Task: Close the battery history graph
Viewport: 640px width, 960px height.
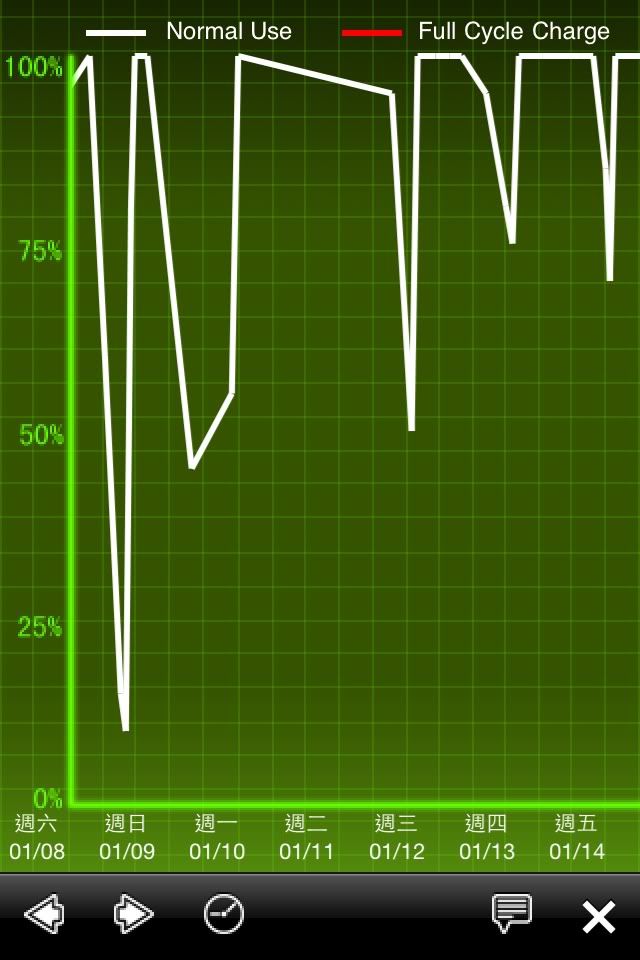Action: pos(598,916)
